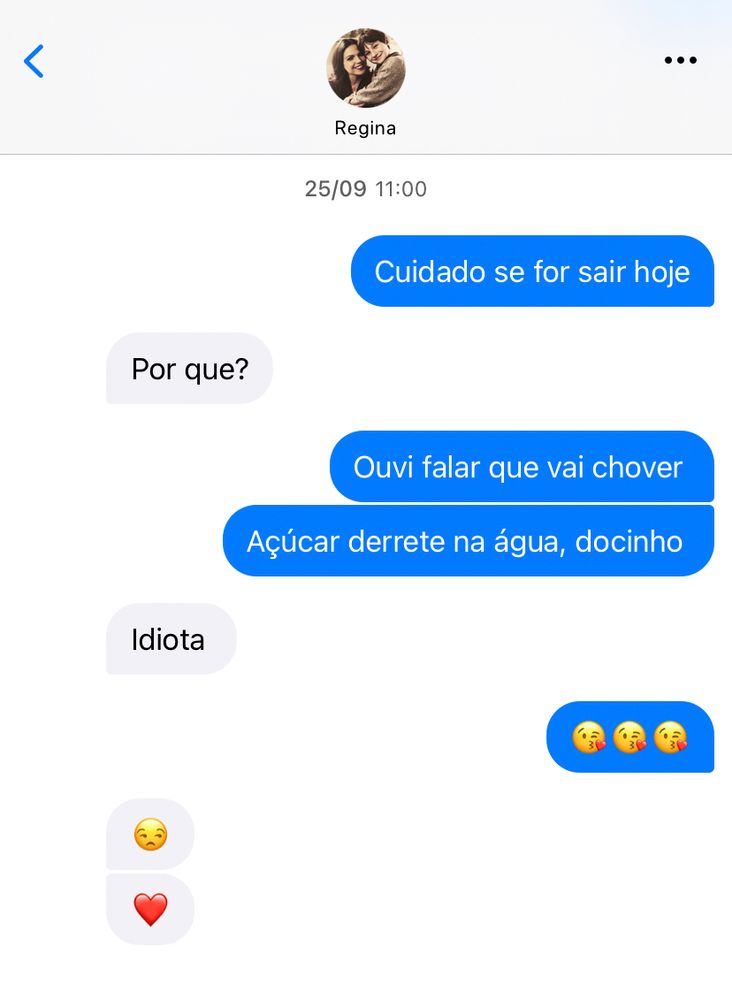Open the three-dot options menu
Viewport: 732px width, 1000px height.
[x=680, y=60]
